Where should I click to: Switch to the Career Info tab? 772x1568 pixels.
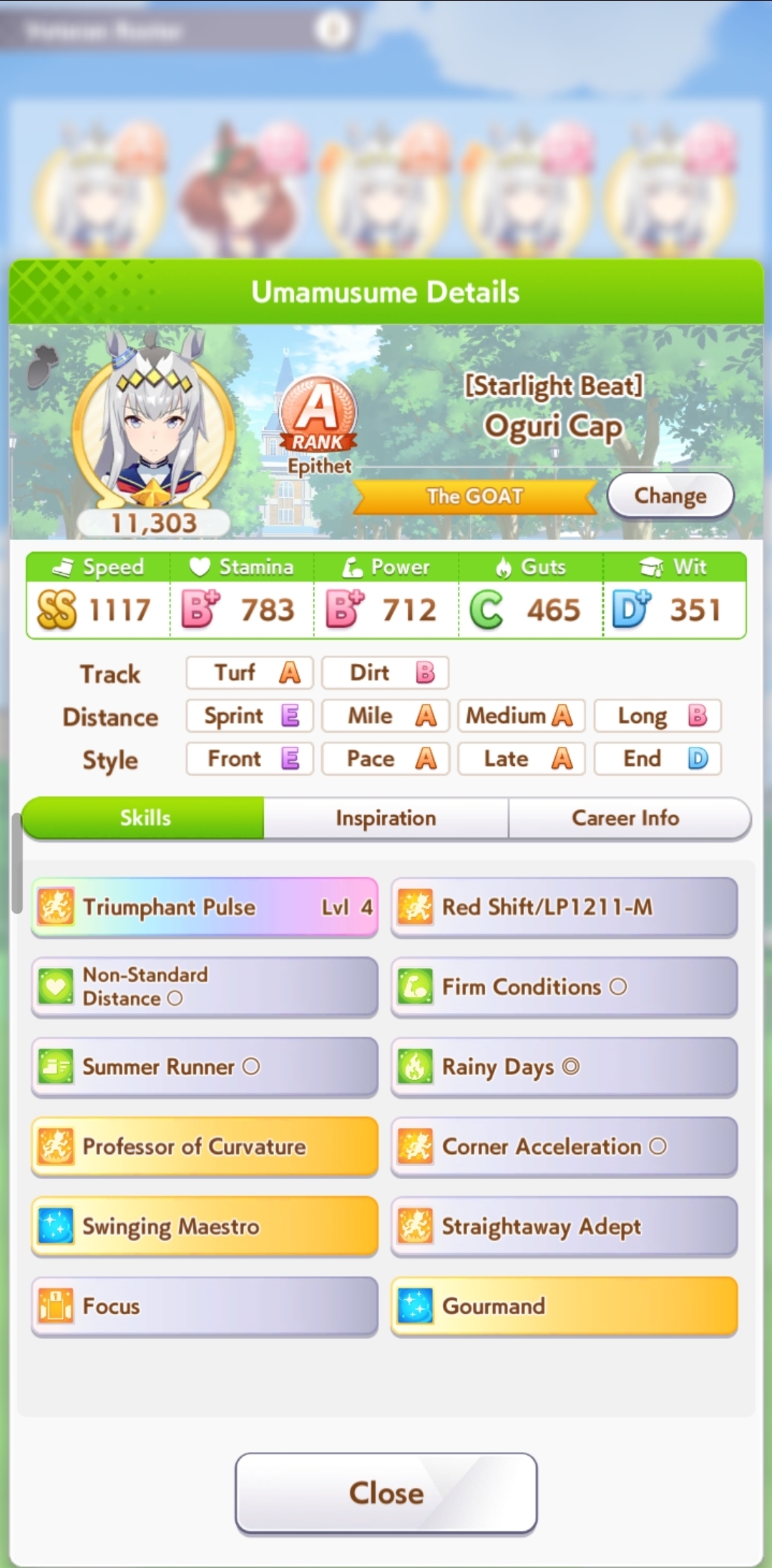click(x=625, y=818)
